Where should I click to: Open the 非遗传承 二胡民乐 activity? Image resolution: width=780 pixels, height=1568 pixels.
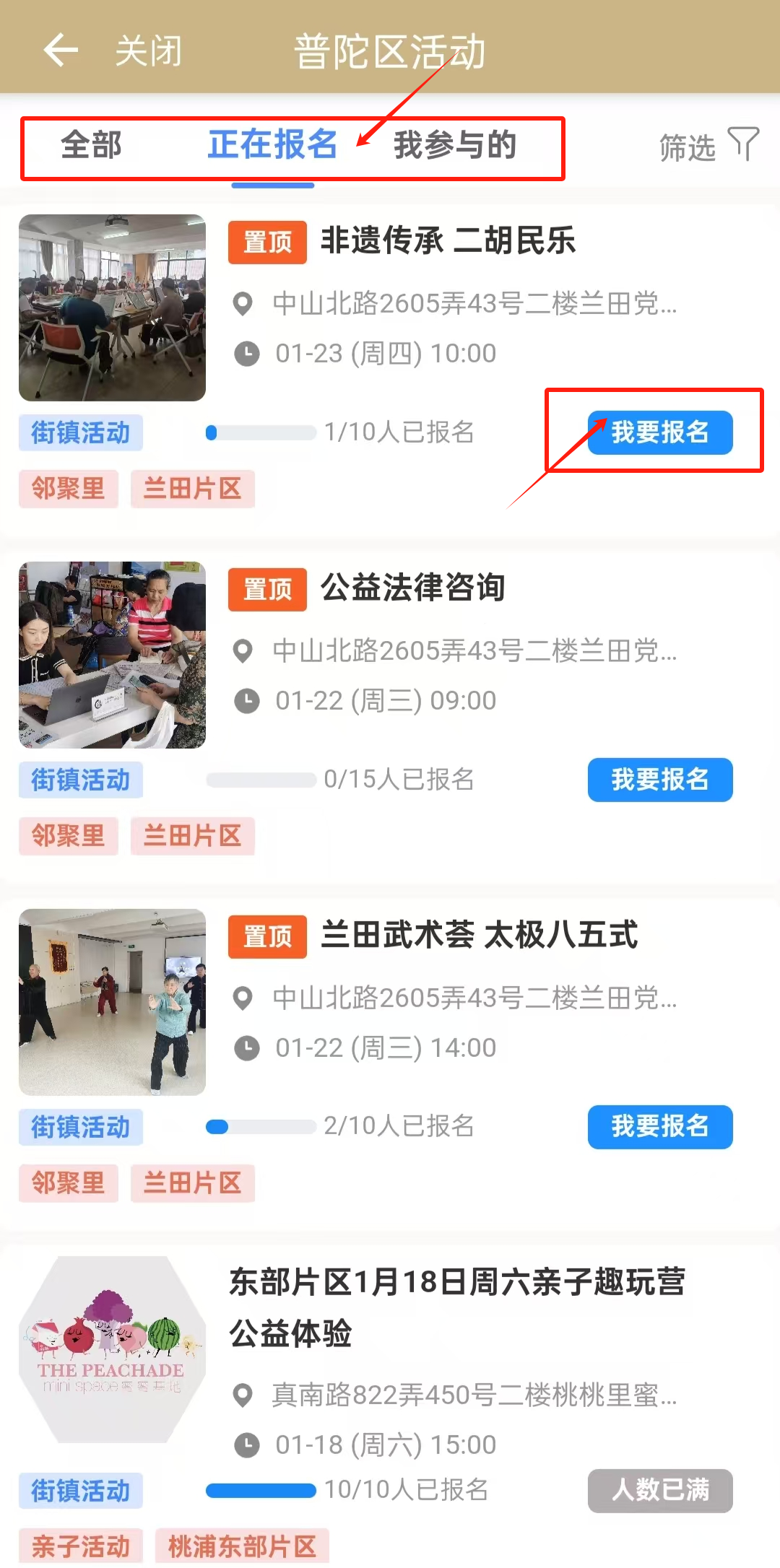pyautogui.click(x=448, y=241)
